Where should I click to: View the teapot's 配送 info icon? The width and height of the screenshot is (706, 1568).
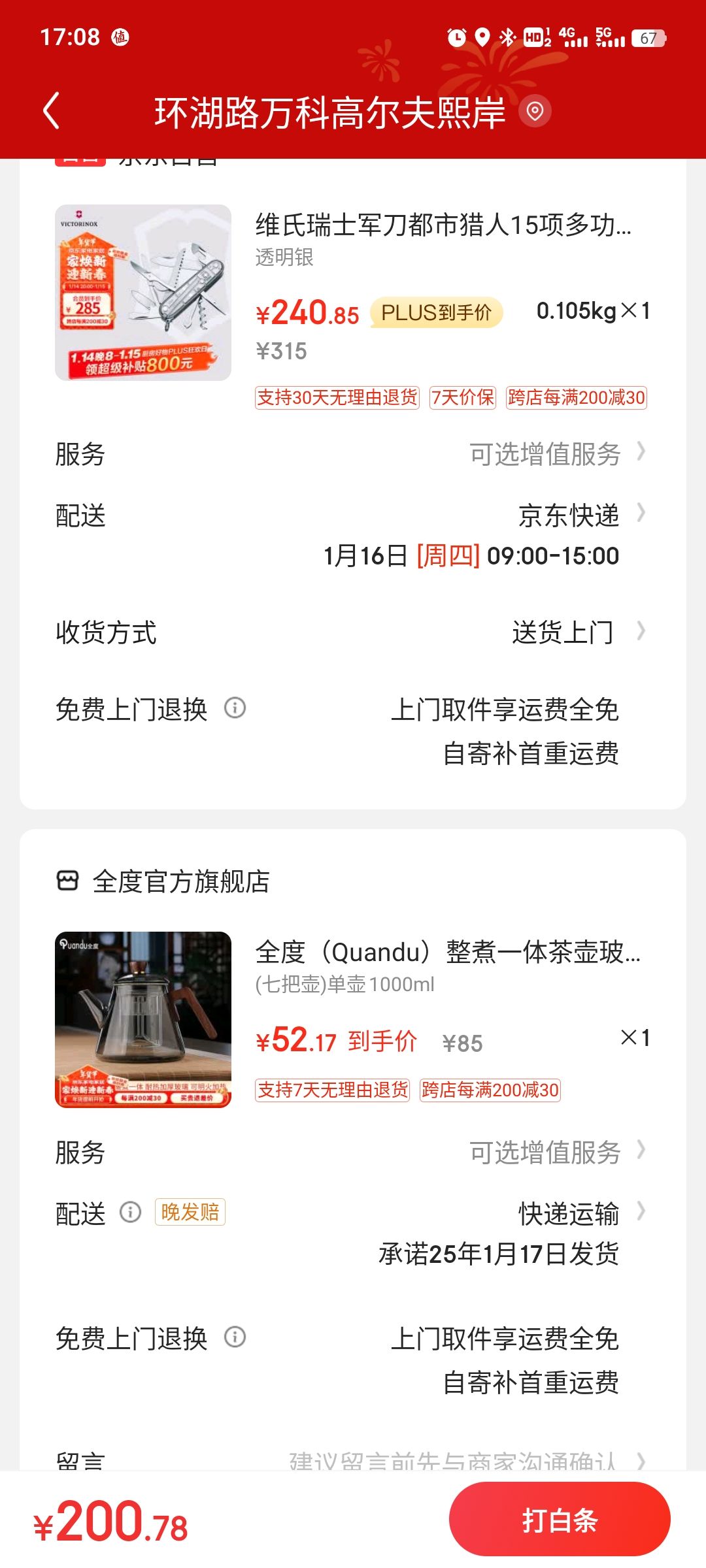tap(130, 1213)
